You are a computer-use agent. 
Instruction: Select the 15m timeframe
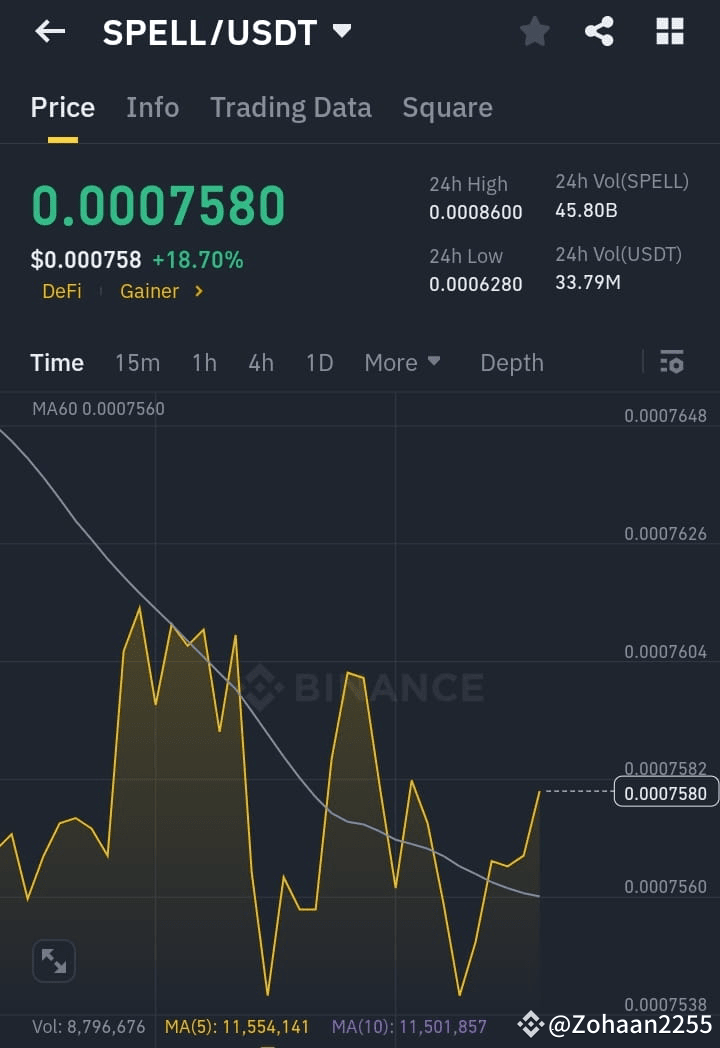click(137, 363)
